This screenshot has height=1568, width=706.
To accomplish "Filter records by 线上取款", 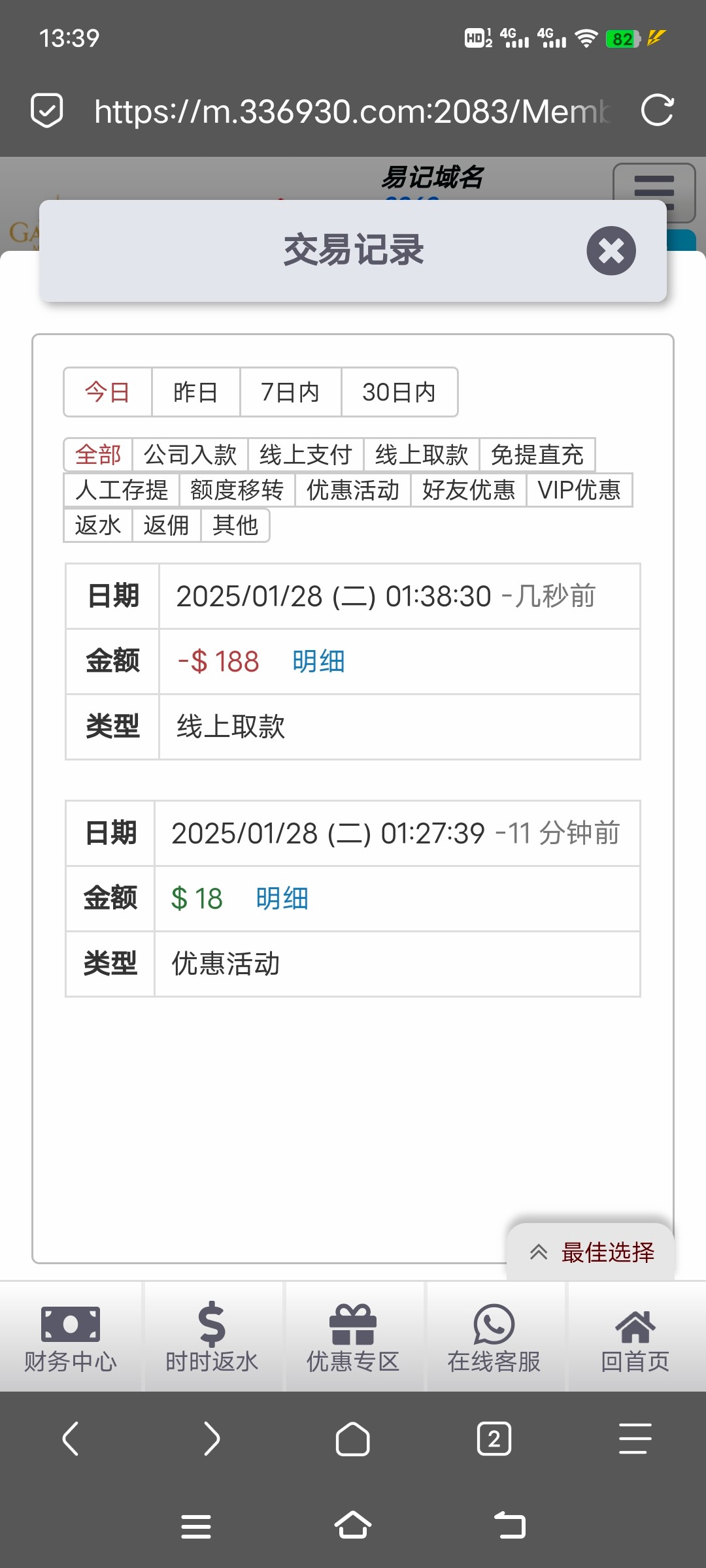I will (x=422, y=455).
